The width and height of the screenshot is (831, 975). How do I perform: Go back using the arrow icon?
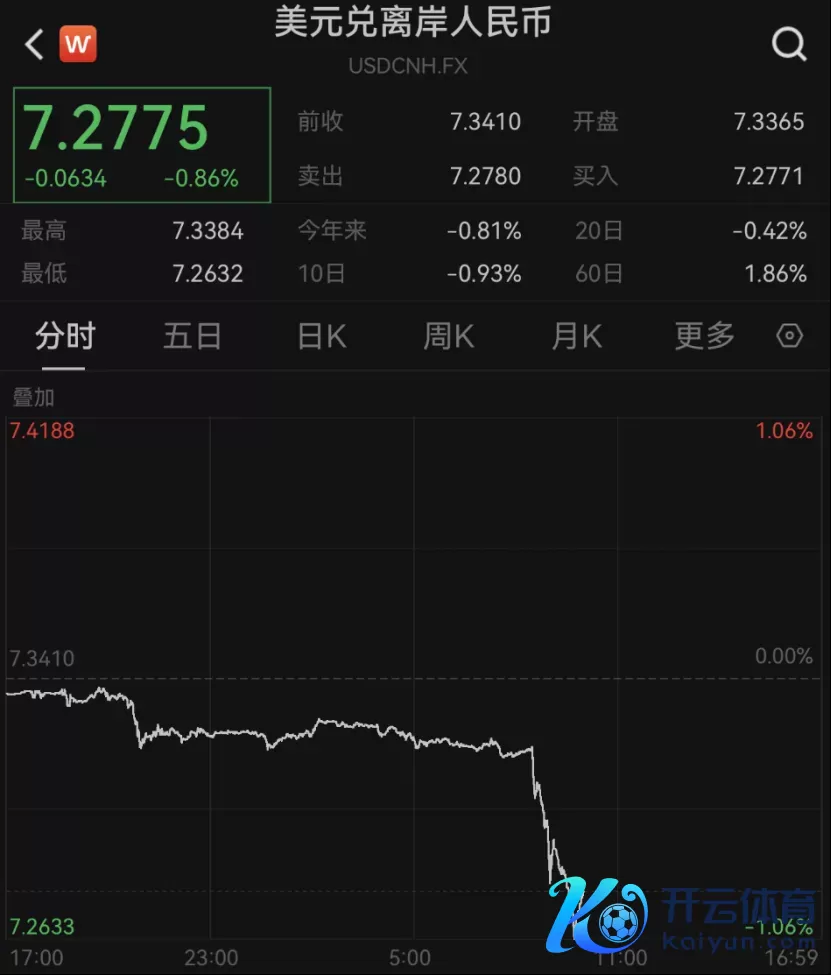click(x=34, y=45)
